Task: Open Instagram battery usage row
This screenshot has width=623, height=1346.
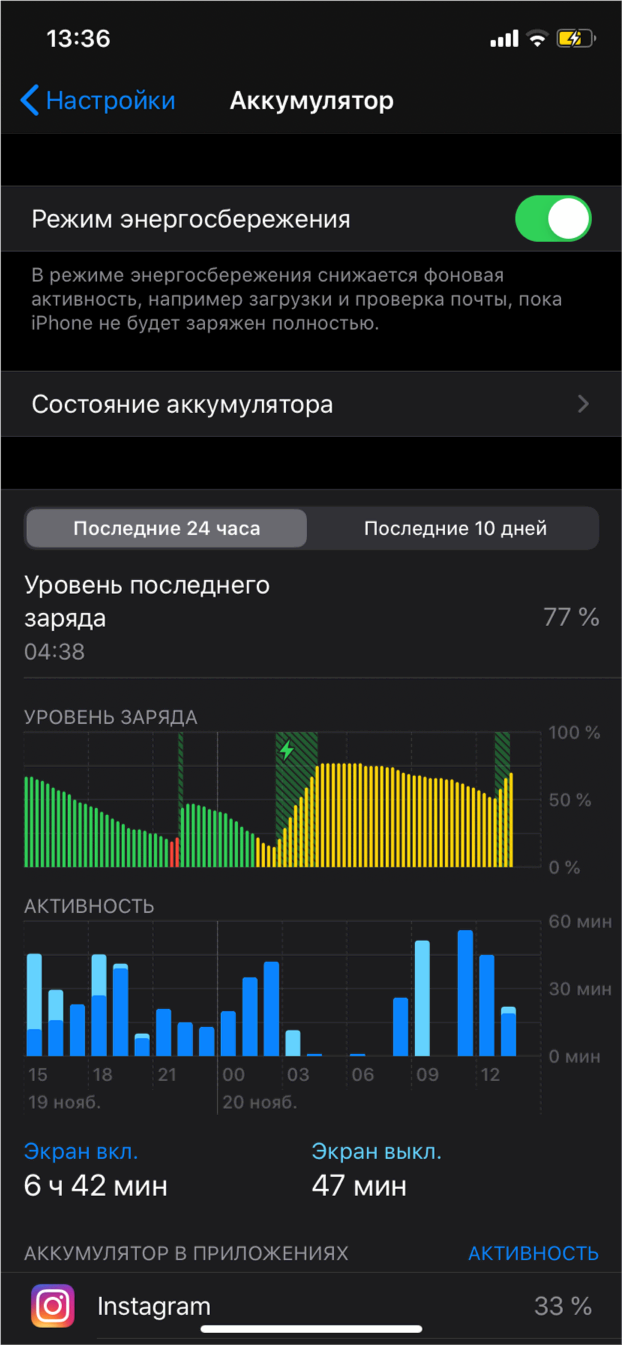Action: tap(311, 1306)
